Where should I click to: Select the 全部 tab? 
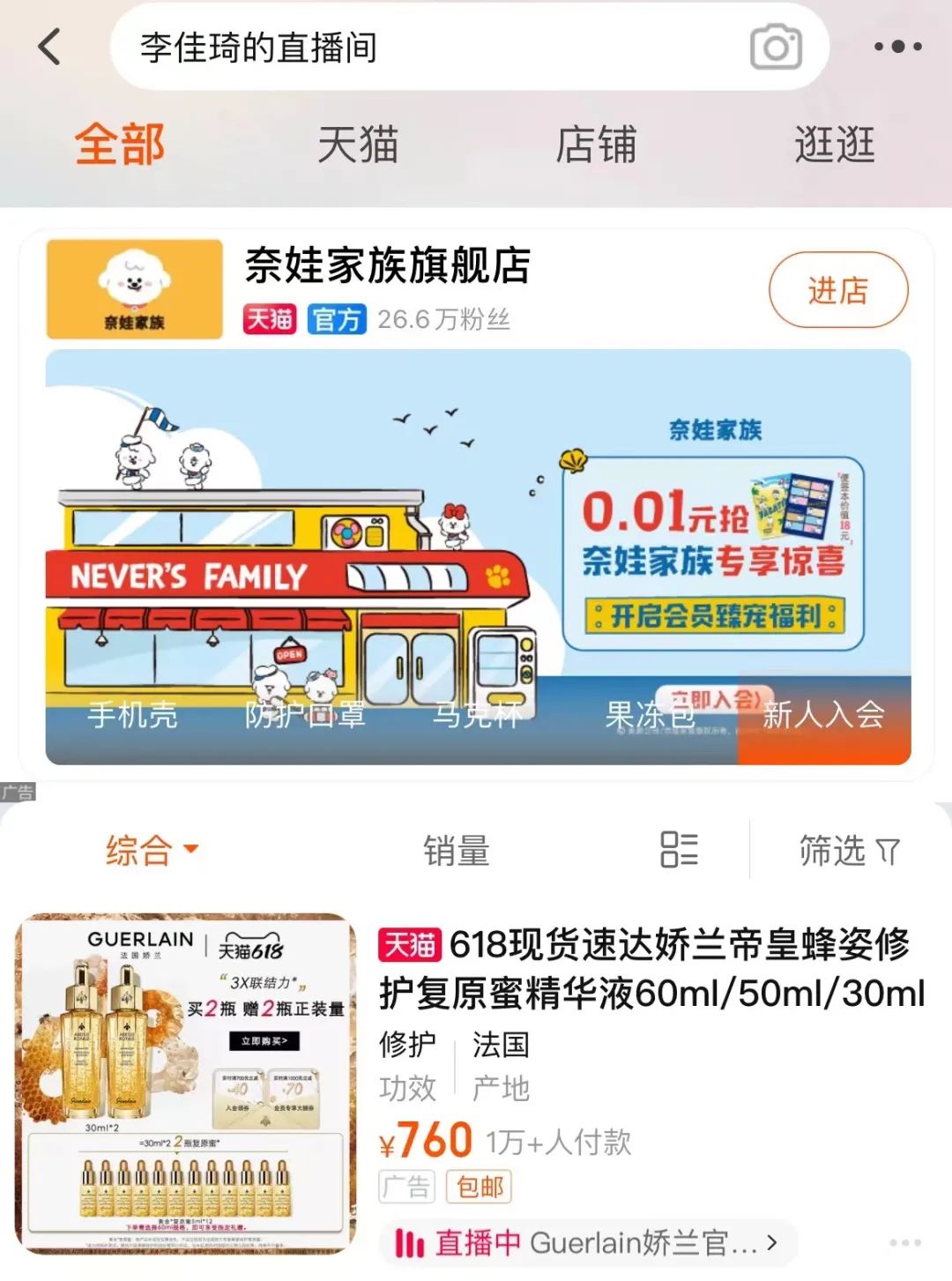(x=120, y=145)
